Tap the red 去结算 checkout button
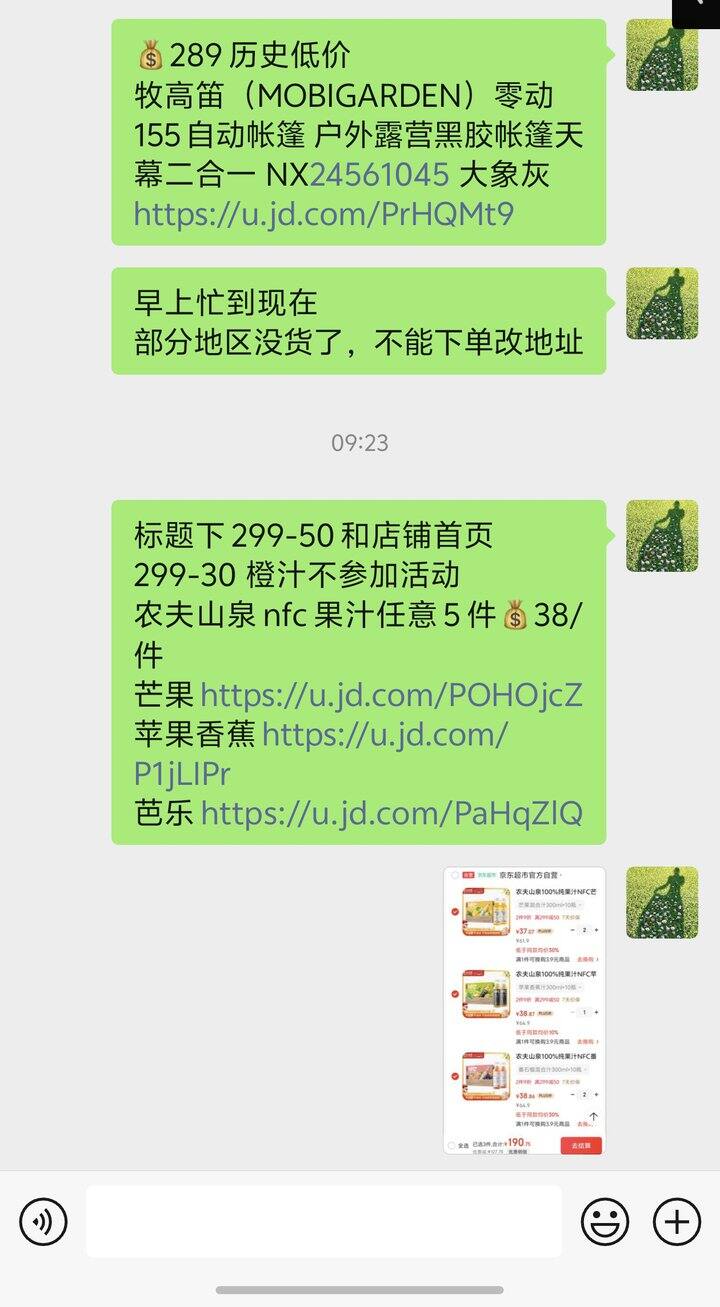The height and width of the screenshot is (1307, 720). 582,1145
